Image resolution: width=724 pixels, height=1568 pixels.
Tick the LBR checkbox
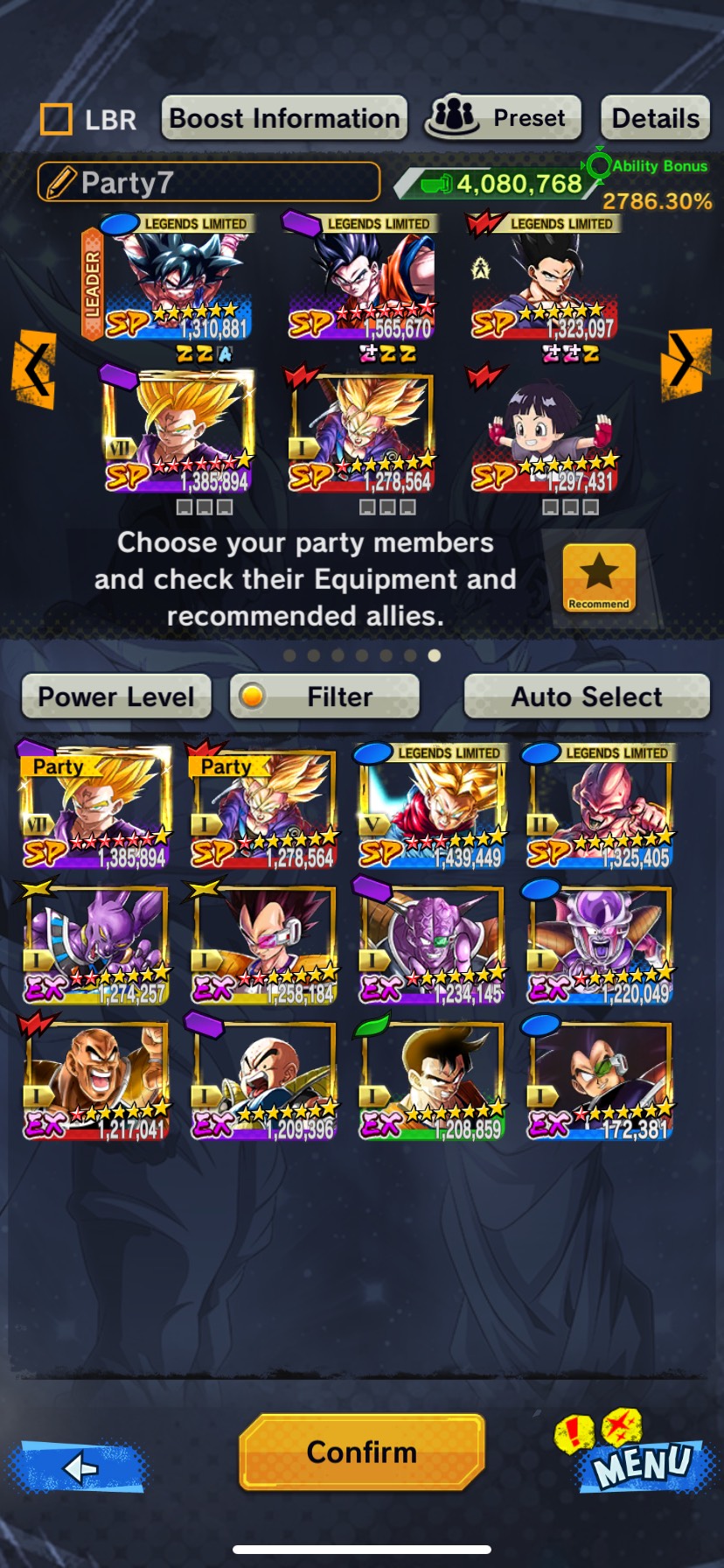[x=57, y=119]
